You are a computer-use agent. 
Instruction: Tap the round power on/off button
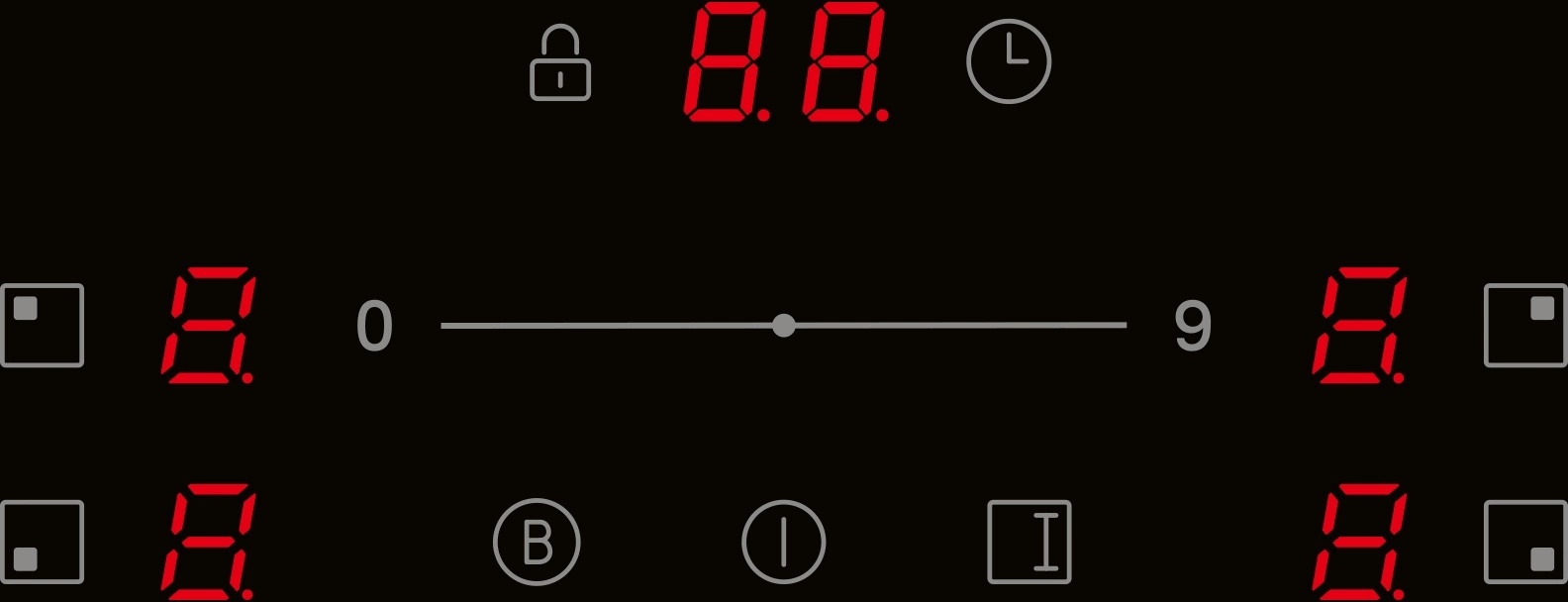tap(783, 542)
